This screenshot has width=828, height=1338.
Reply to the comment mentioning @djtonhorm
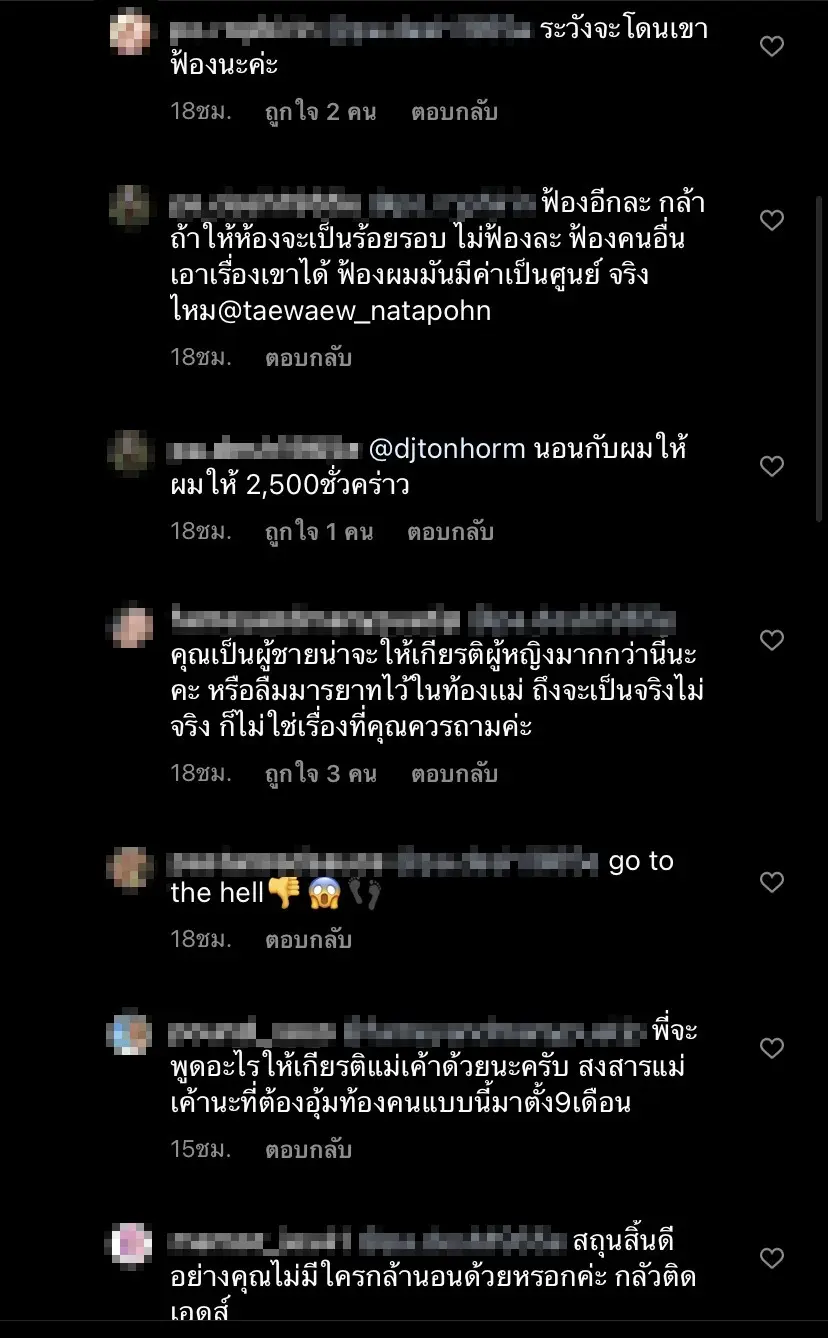[x=450, y=532]
